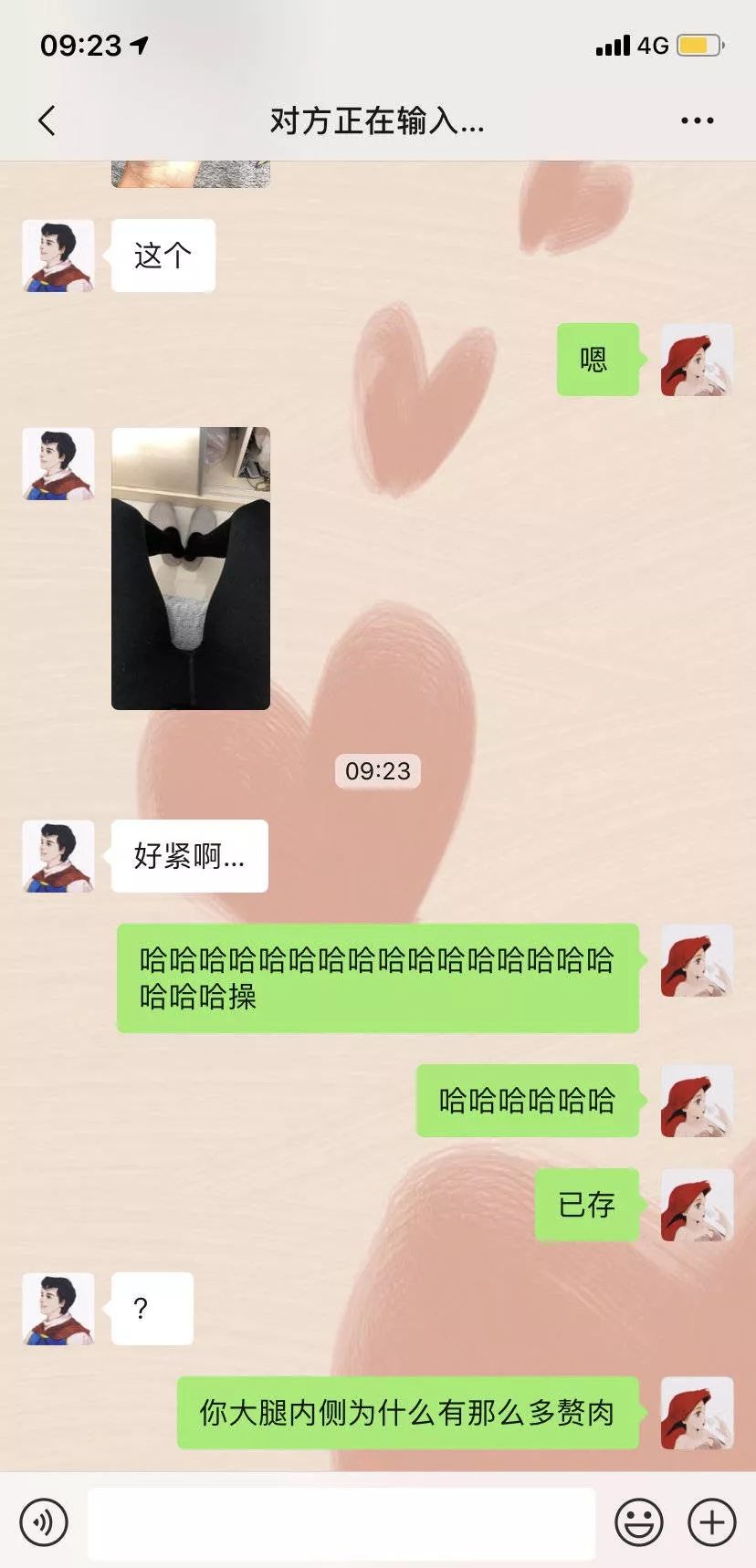Go back to the chat list

(x=47, y=120)
